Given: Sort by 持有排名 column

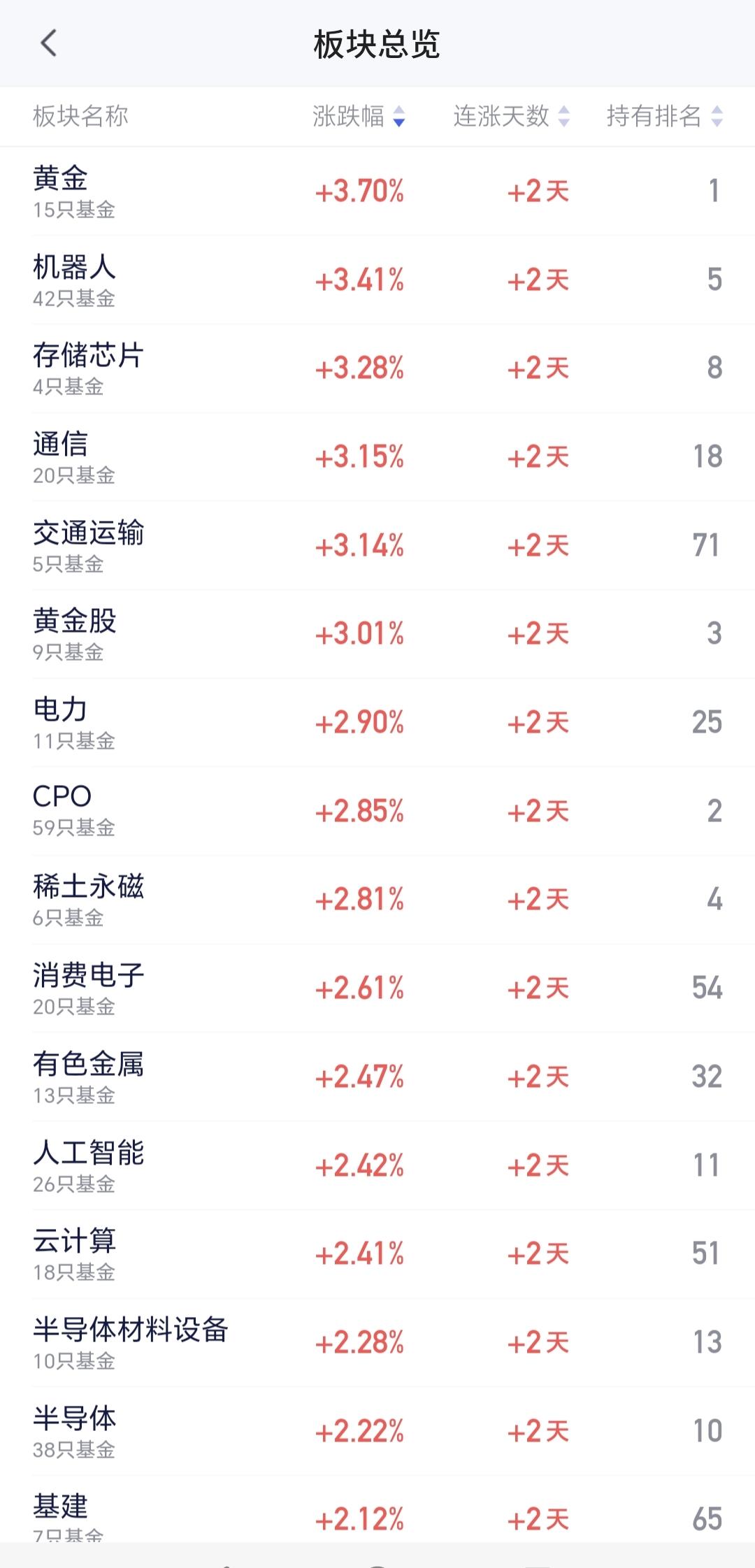Looking at the screenshot, I should click(x=664, y=116).
